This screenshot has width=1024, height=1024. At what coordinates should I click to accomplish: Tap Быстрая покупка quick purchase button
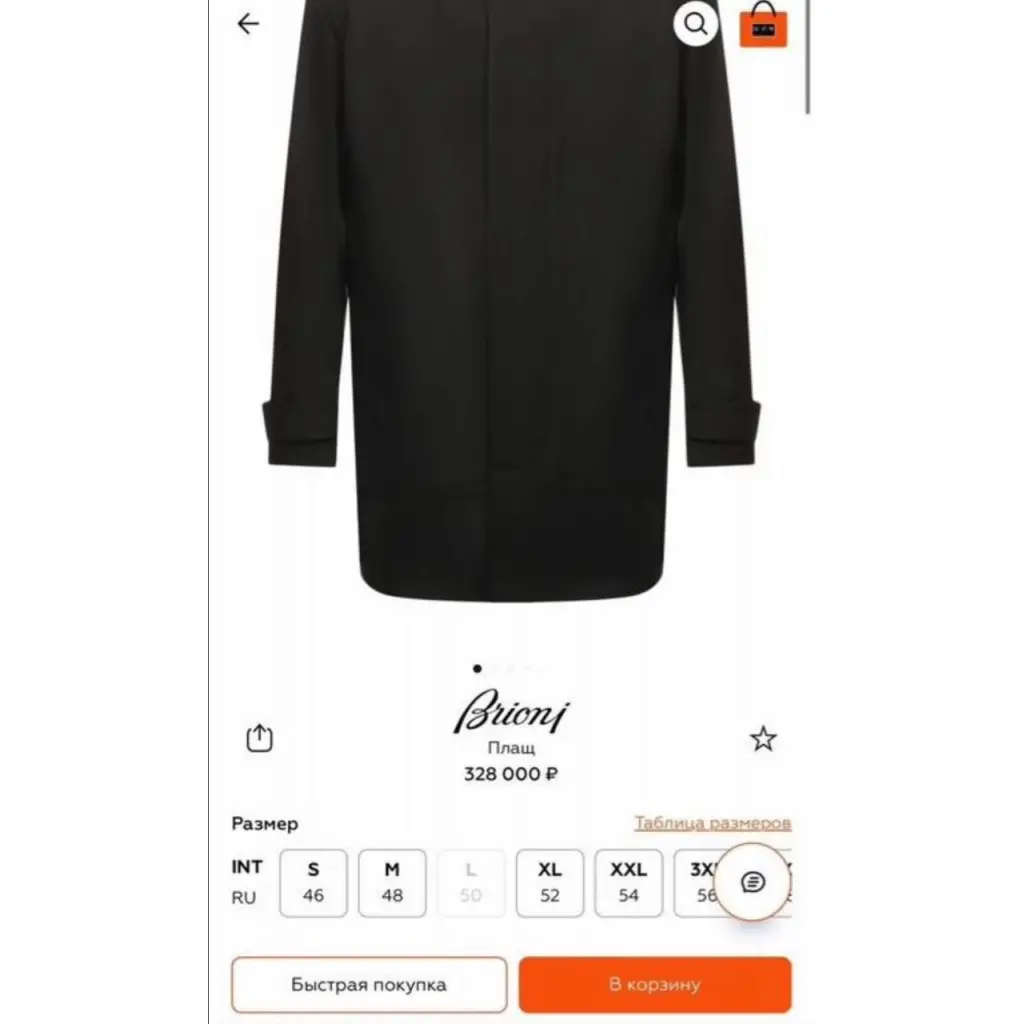click(369, 985)
